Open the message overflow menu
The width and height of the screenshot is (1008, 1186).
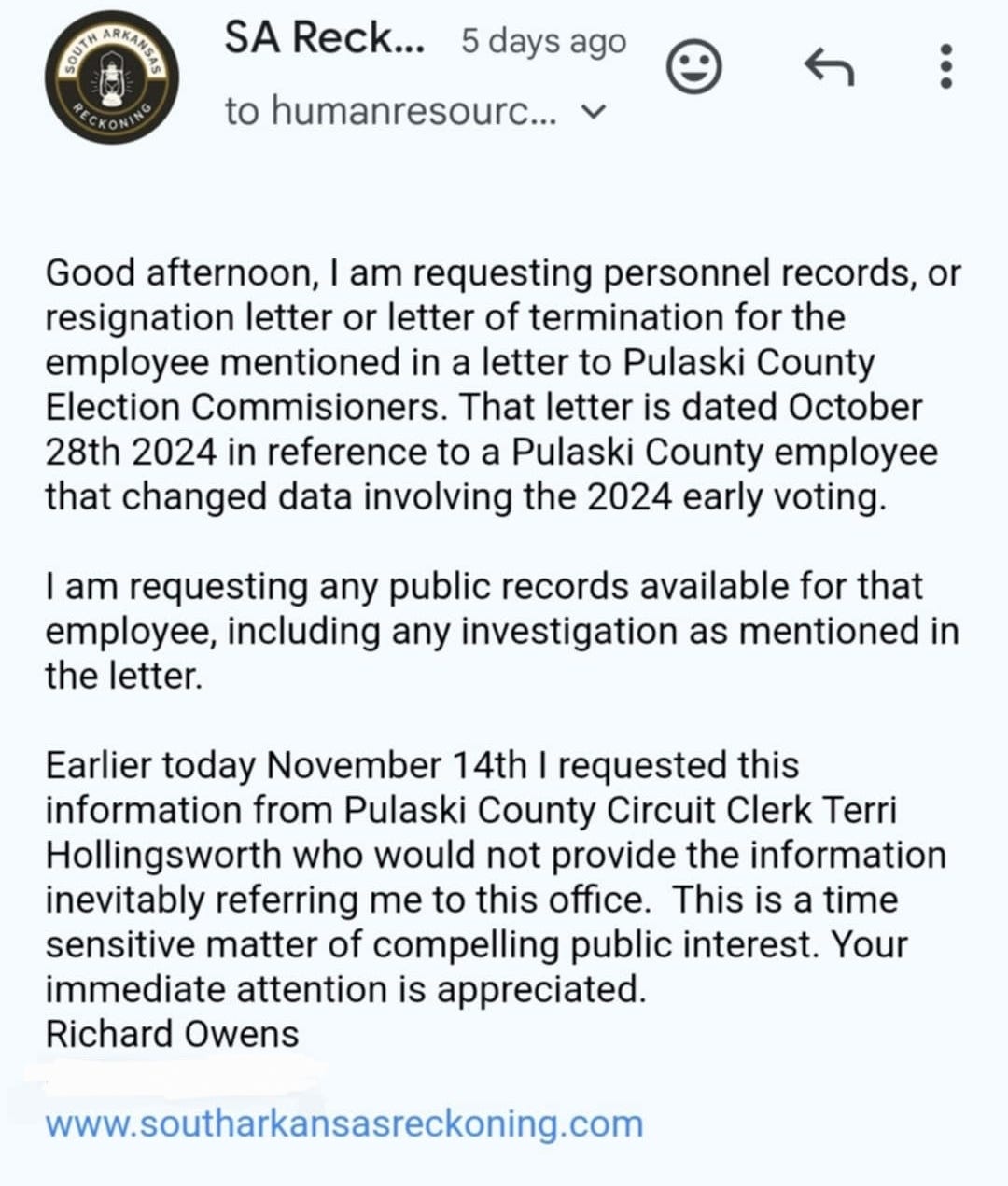tap(945, 66)
